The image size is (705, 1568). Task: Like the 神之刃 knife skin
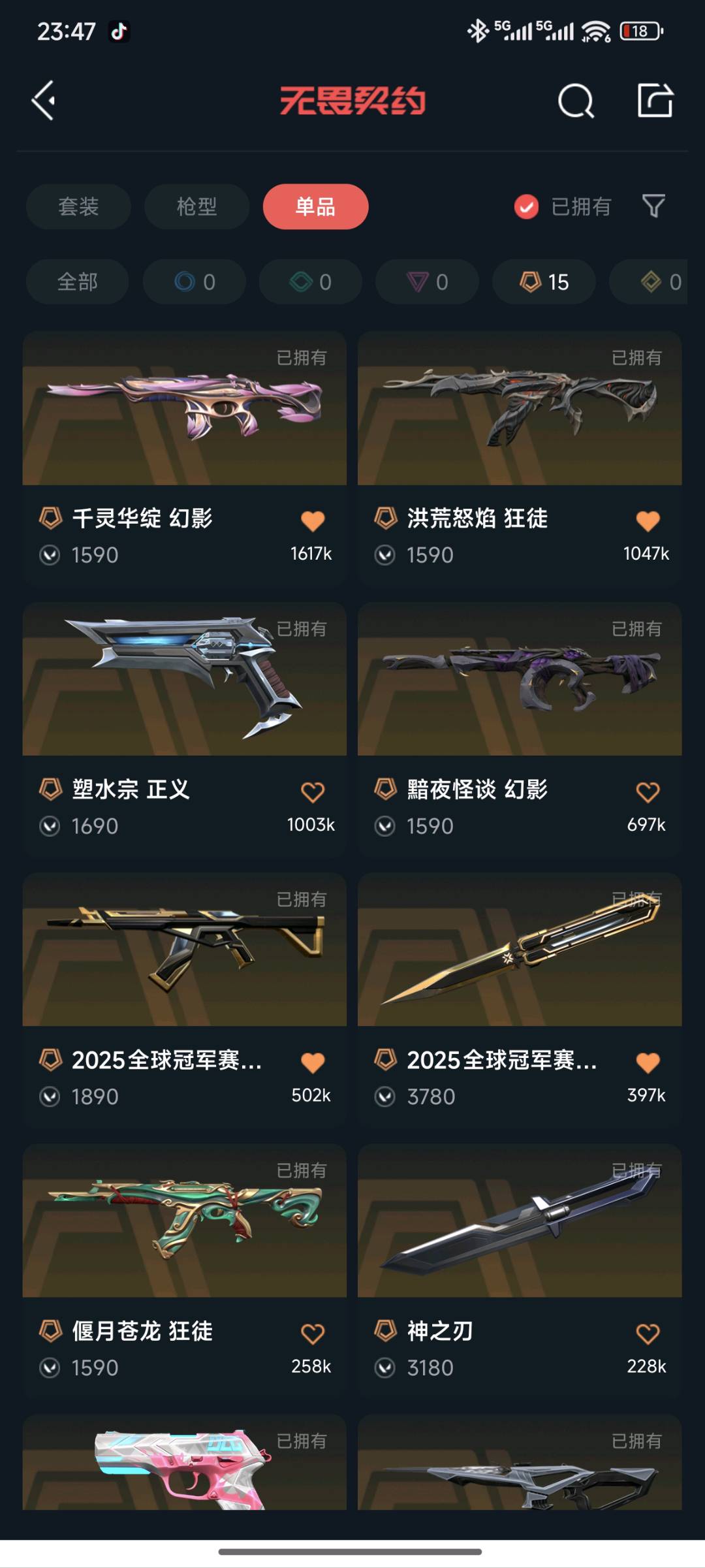point(648,1334)
